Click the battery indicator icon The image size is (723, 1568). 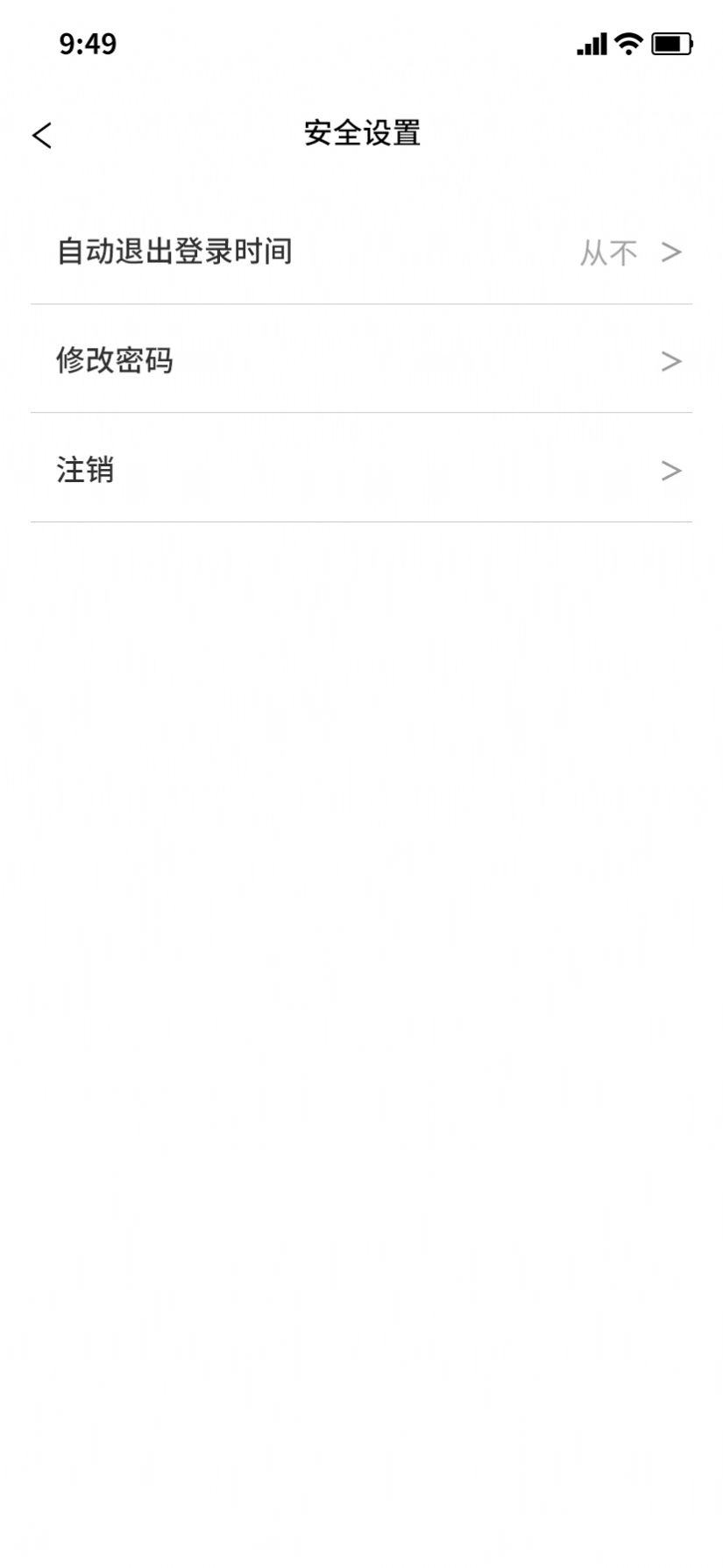[673, 43]
